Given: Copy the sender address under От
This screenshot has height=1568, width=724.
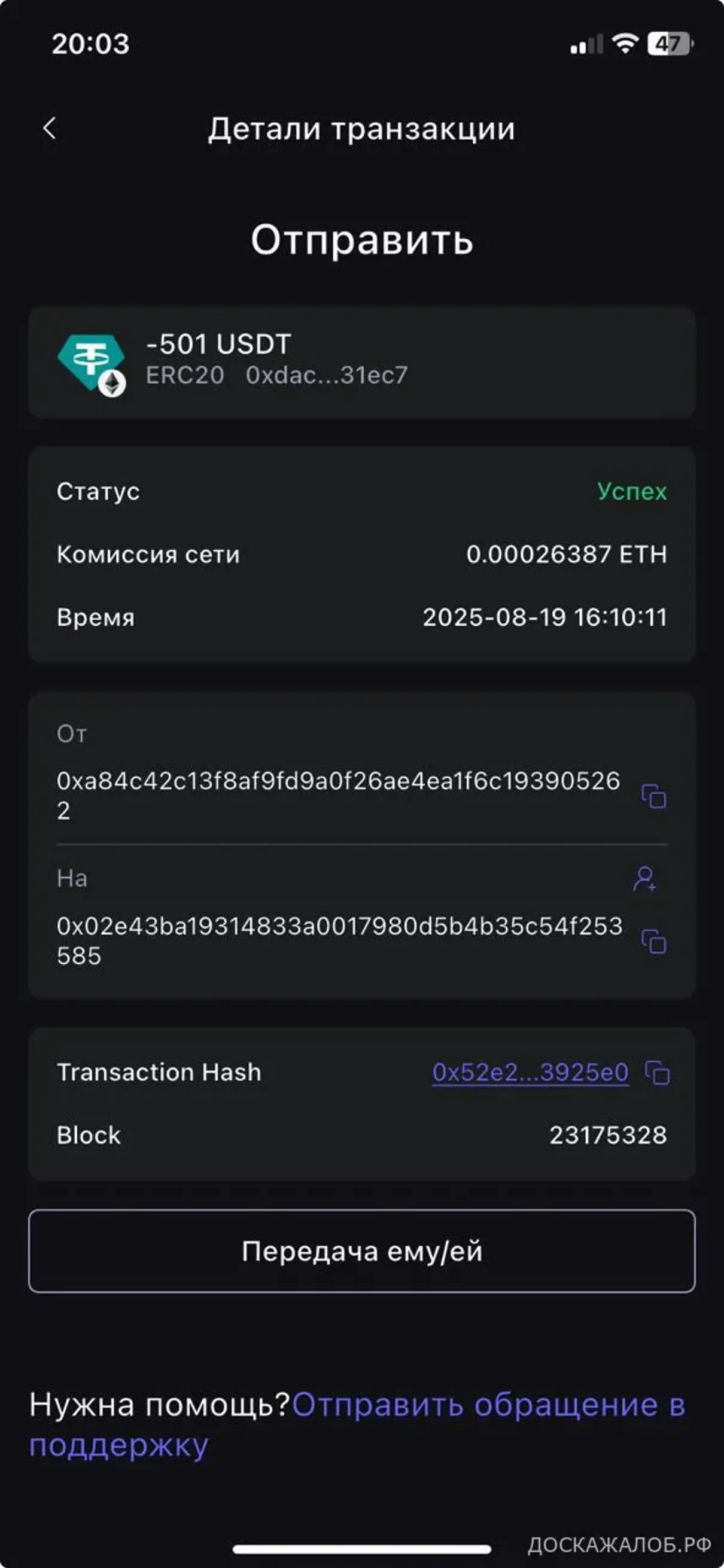Looking at the screenshot, I should 654,796.
